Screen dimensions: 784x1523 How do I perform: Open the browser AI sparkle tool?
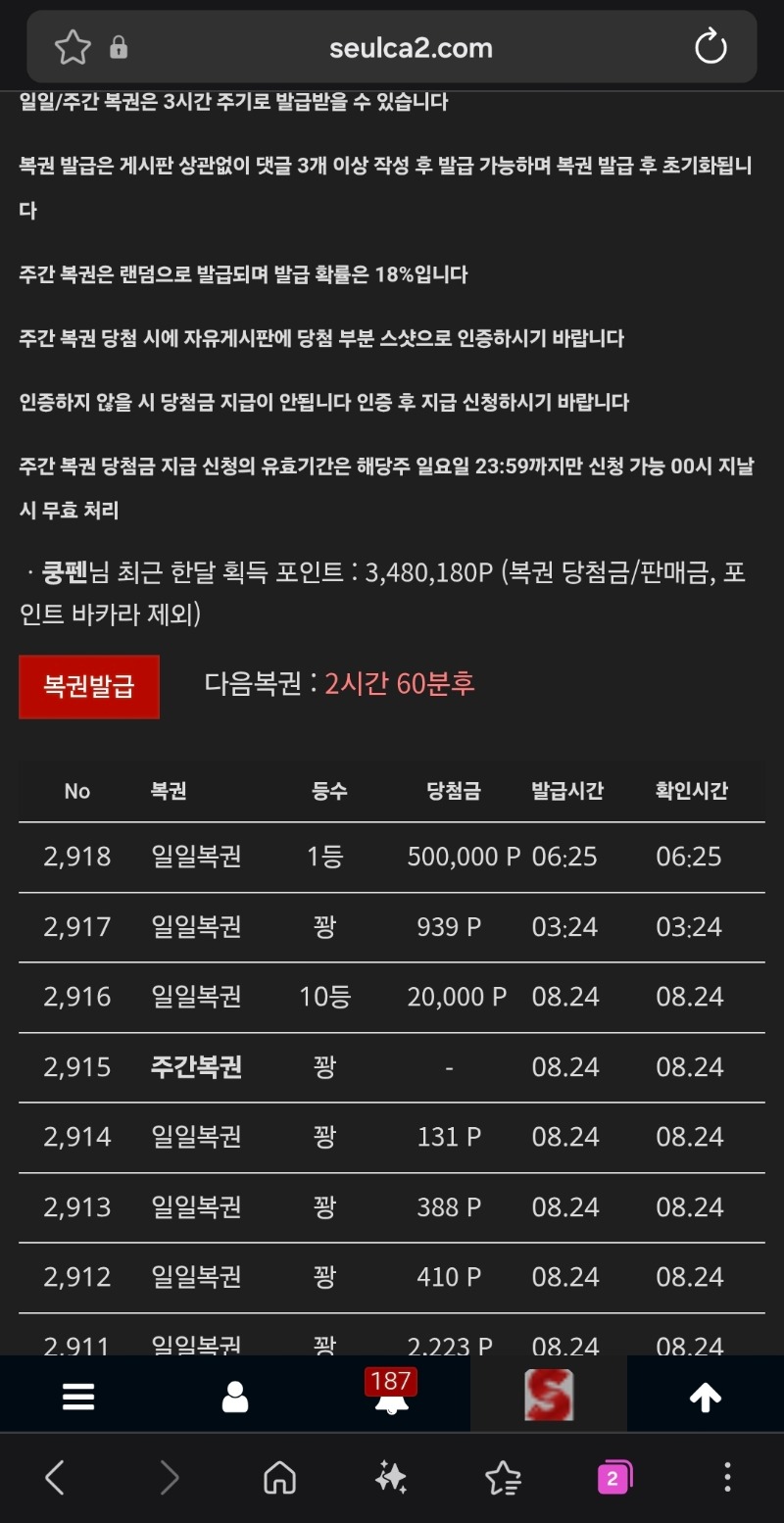(391, 1477)
